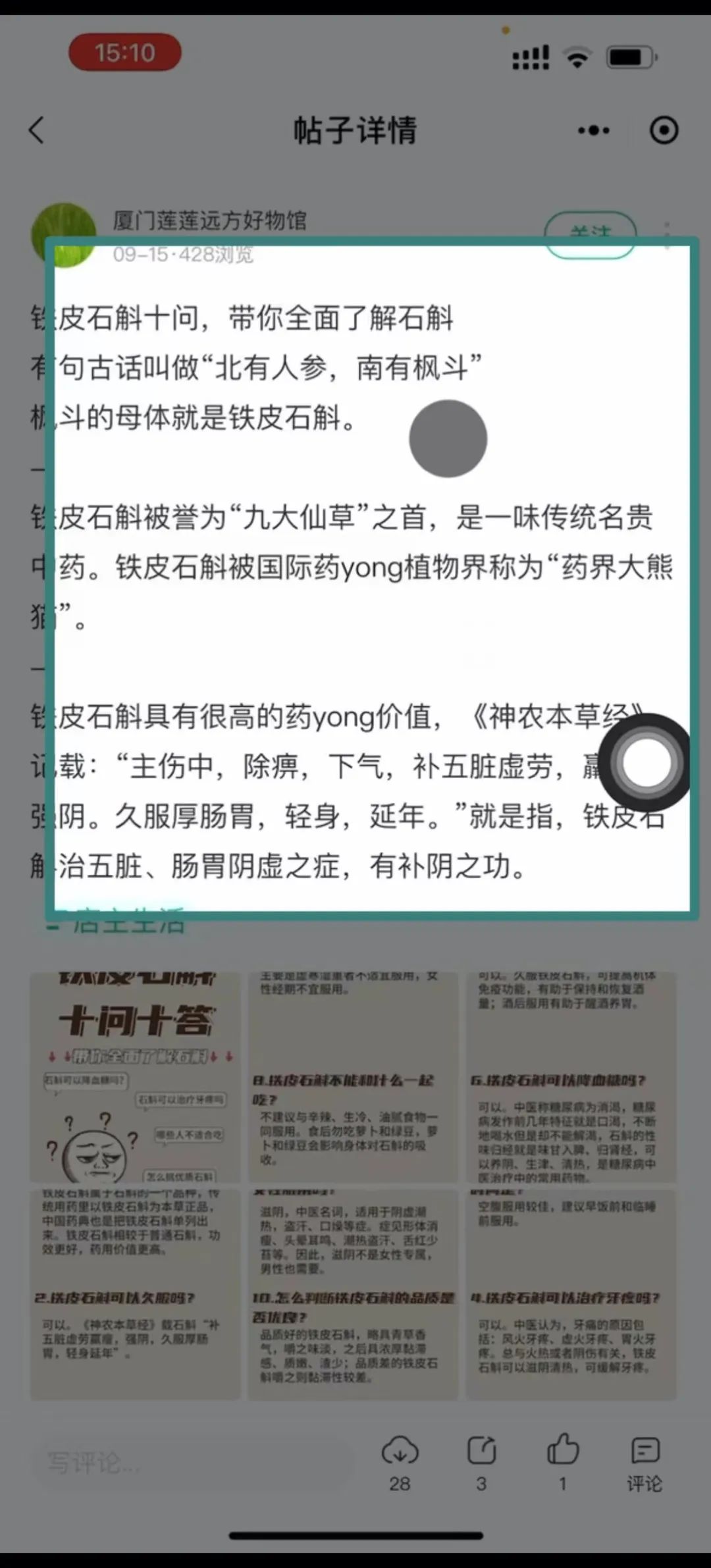The height and width of the screenshot is (1568, 711).
Task: Download the post images
Action: 400,1462
